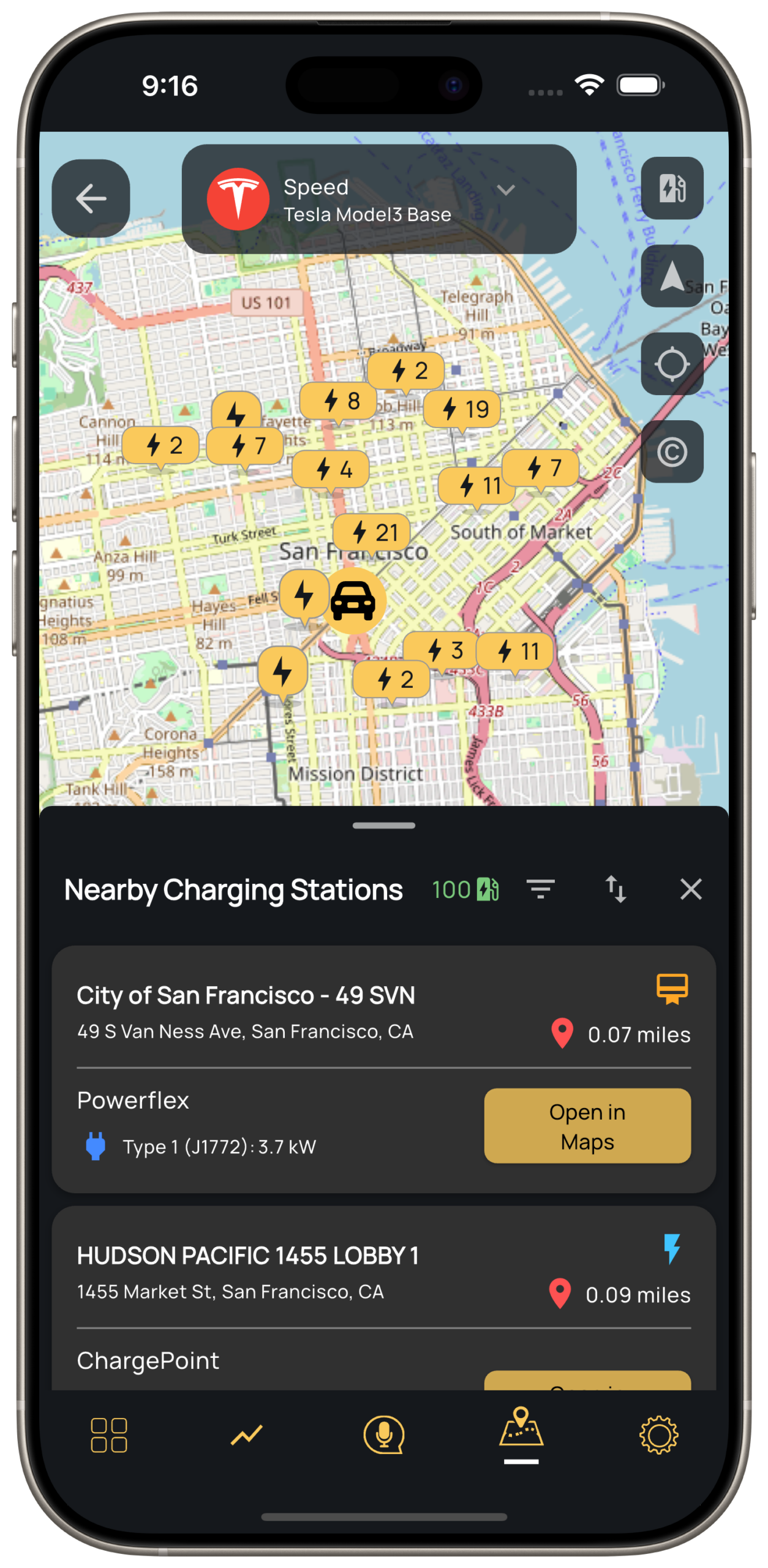Open City of San Francisco station in Maps
This screenshot has width=768, height=1568.
coord(587,1126)
